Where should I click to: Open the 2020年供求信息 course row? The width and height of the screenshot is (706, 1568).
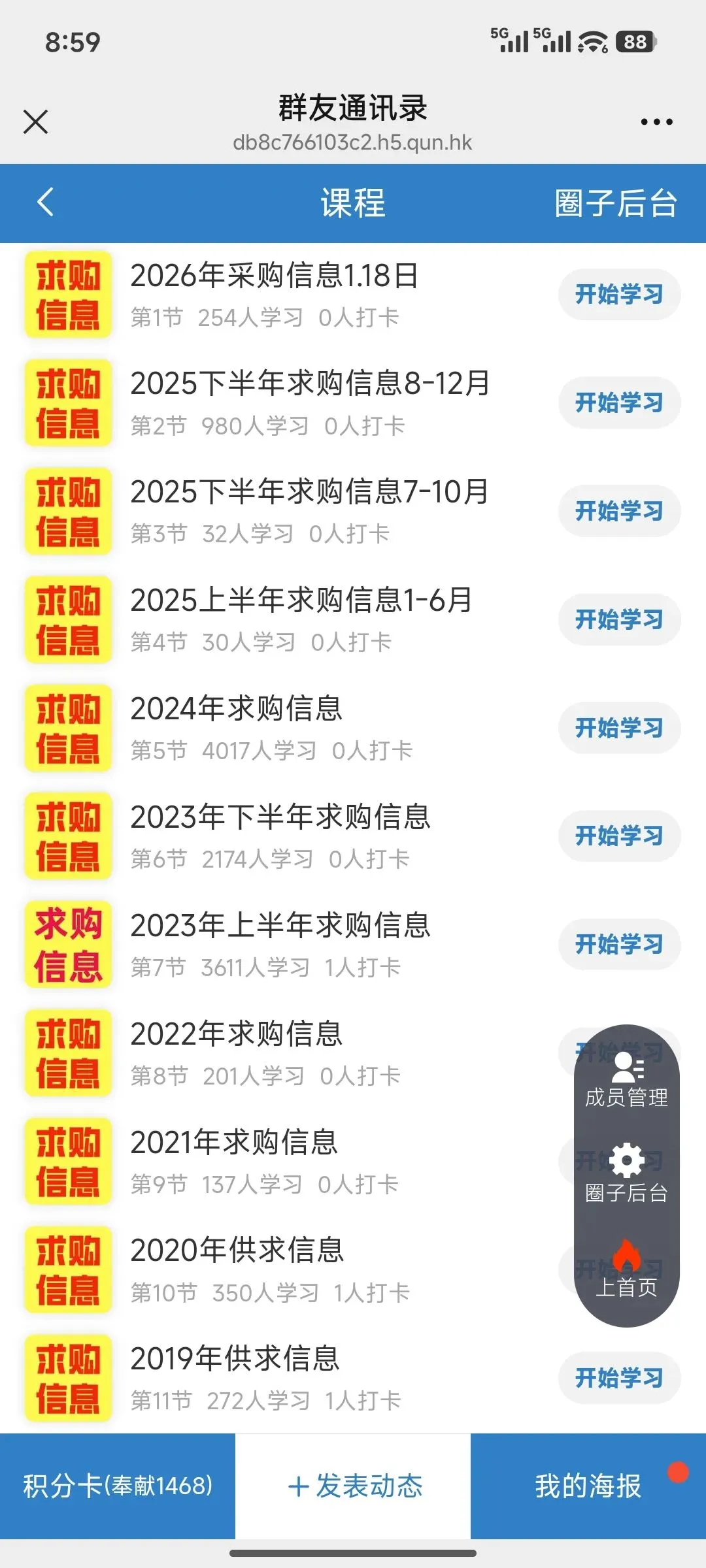pyautogui.click(x=261, y=1269)
